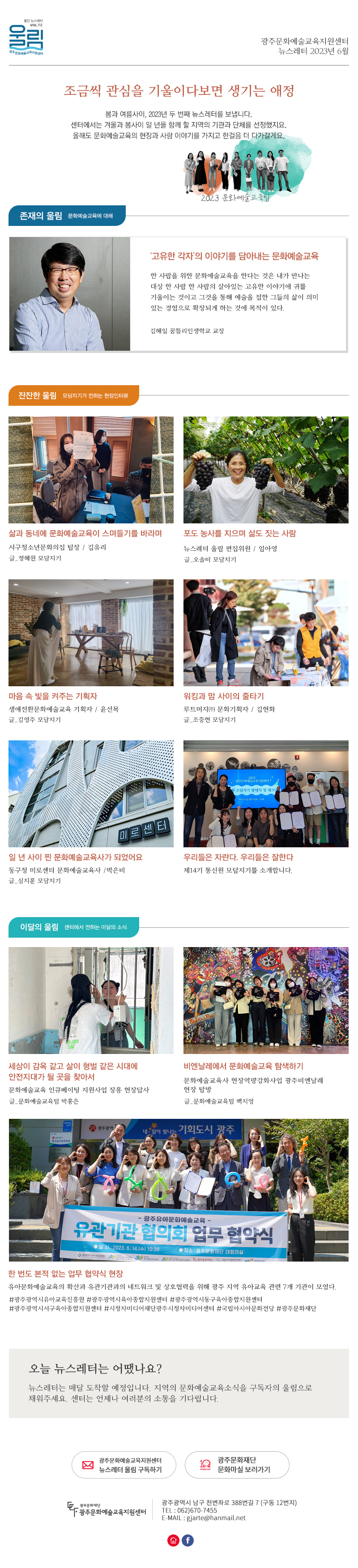View 마음 속 빛을 켜주는 기획자 article
The image size is (358, 1568).
(53, 696)
